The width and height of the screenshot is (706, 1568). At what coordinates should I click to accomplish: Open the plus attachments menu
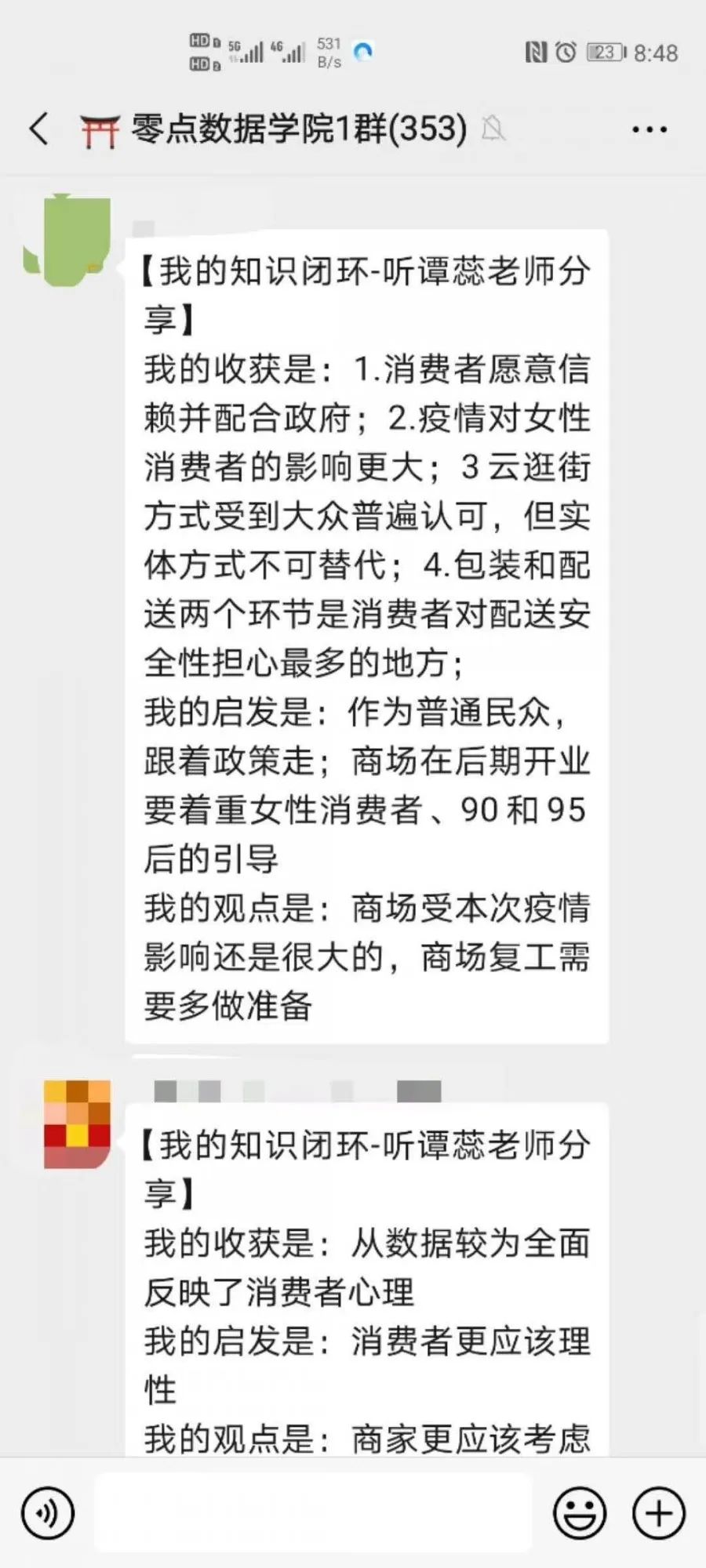(659, 1513)
